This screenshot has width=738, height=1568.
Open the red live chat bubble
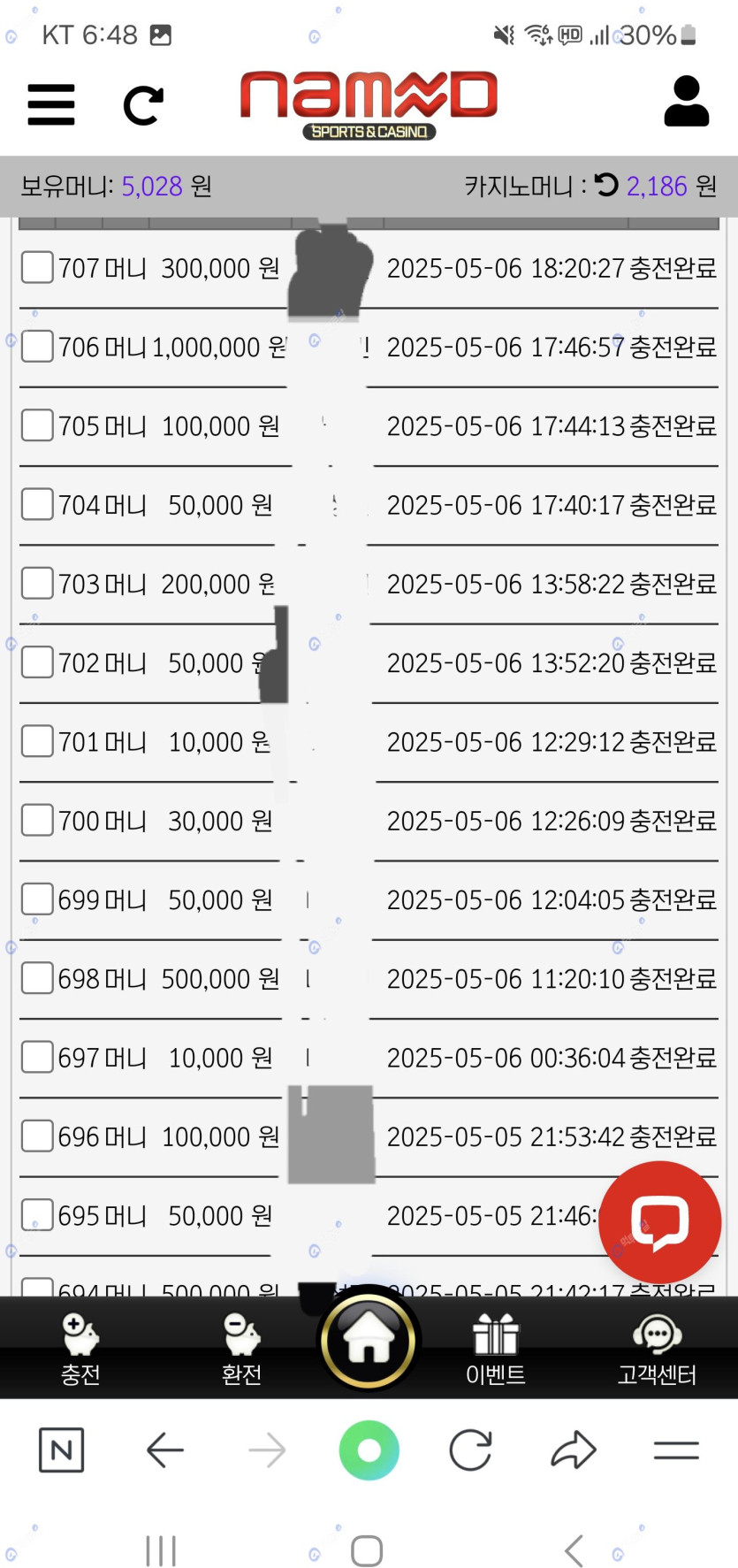(660, 1222)
